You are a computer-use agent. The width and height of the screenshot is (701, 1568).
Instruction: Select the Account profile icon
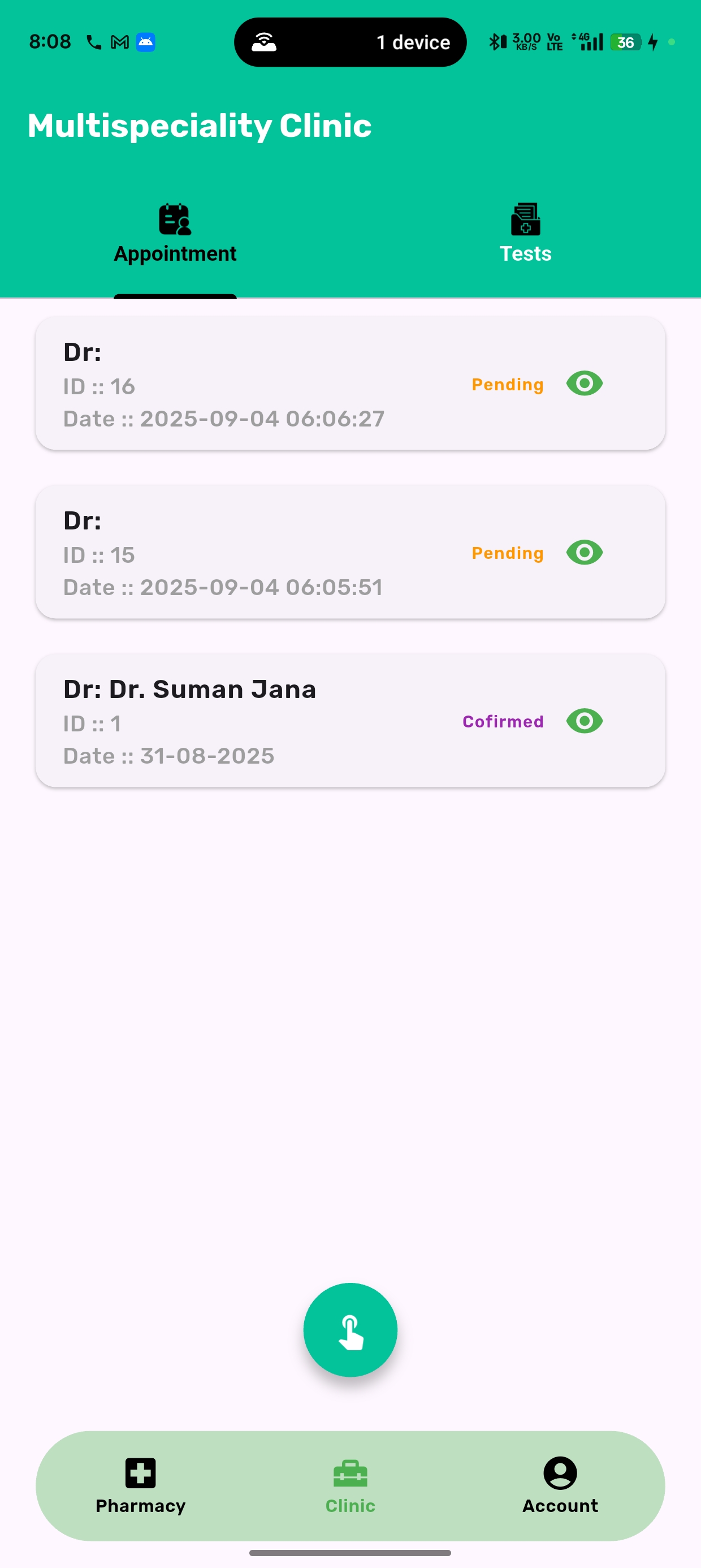(559, 1472)
